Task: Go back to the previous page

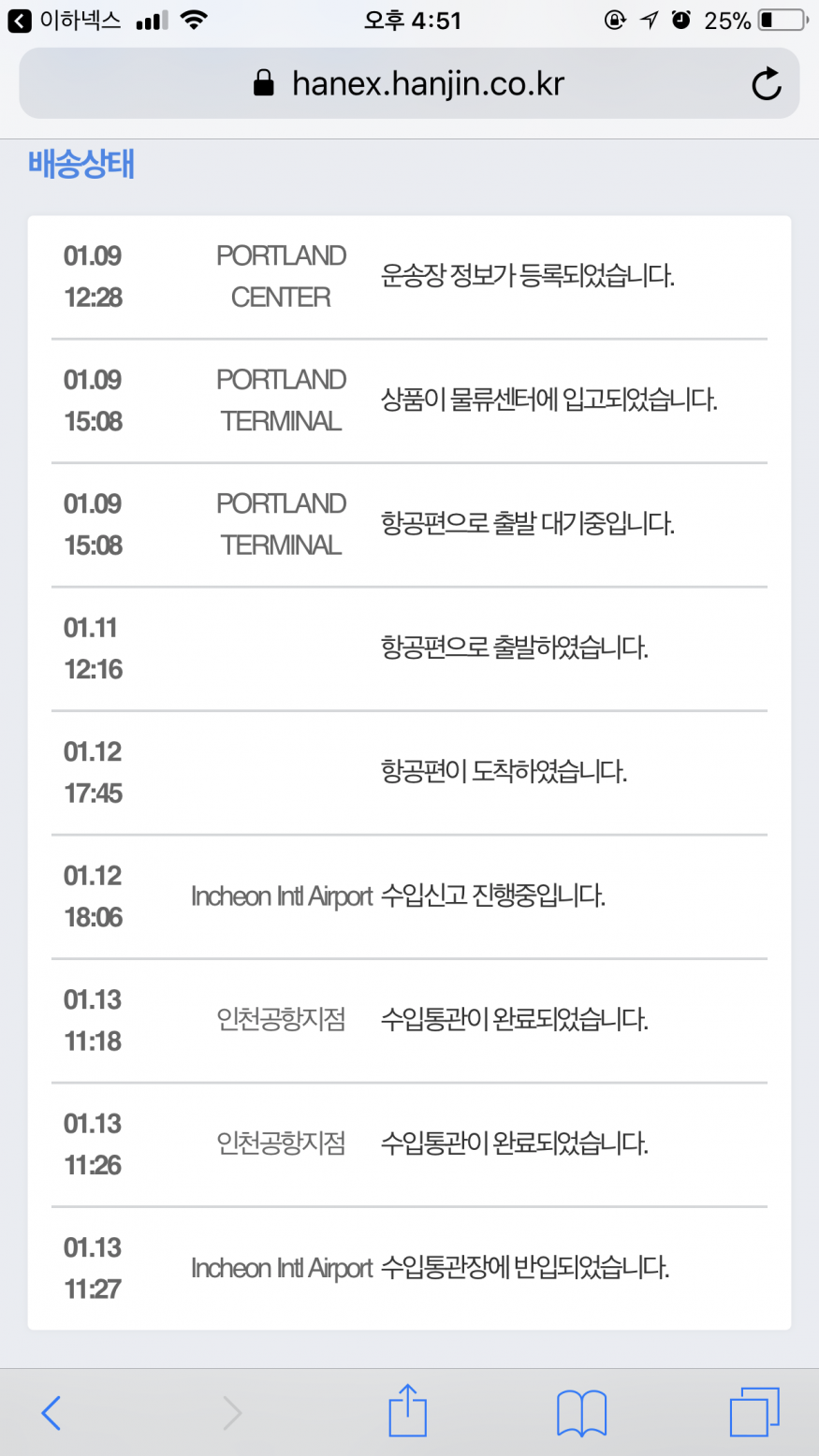Action: 51,1412
